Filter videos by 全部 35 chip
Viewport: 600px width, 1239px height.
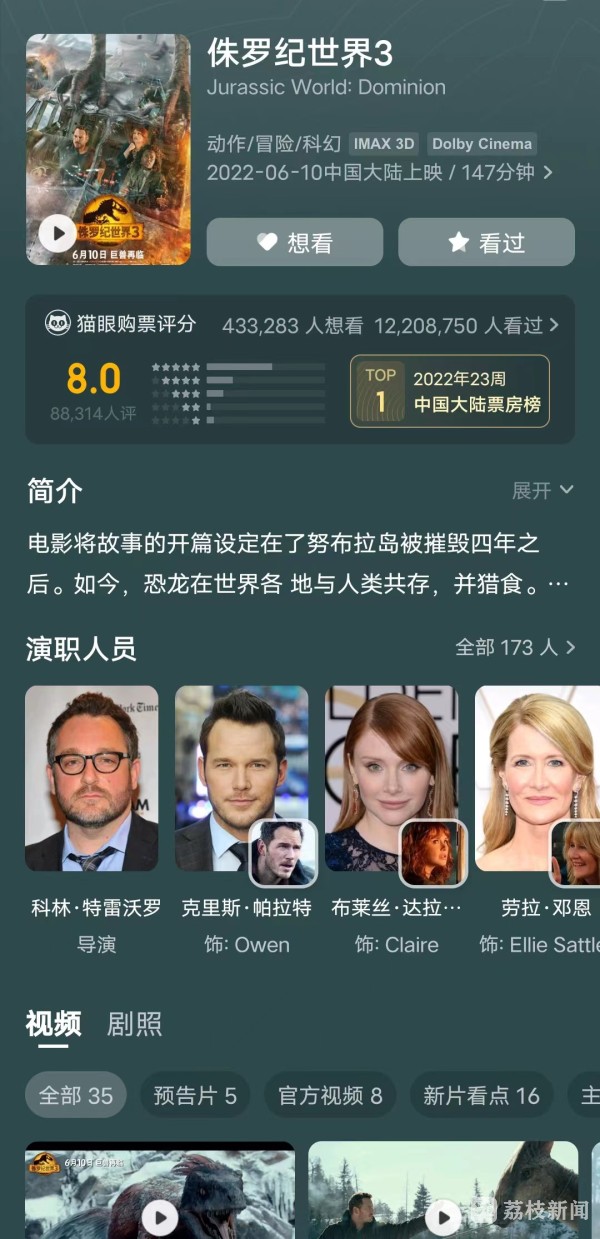click(76, 1095)
